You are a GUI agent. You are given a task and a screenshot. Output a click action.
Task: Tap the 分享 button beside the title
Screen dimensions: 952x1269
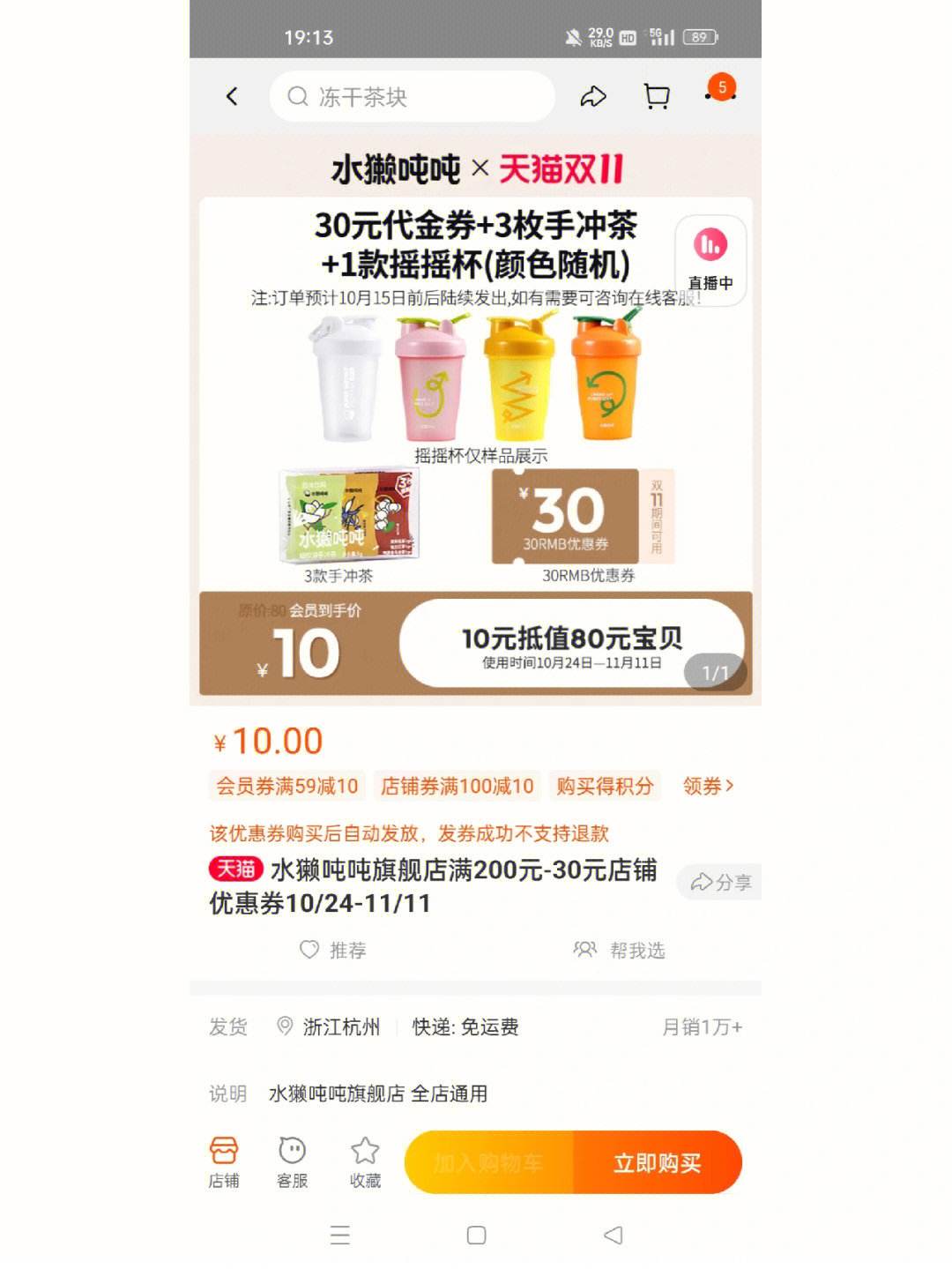[720, 882]
